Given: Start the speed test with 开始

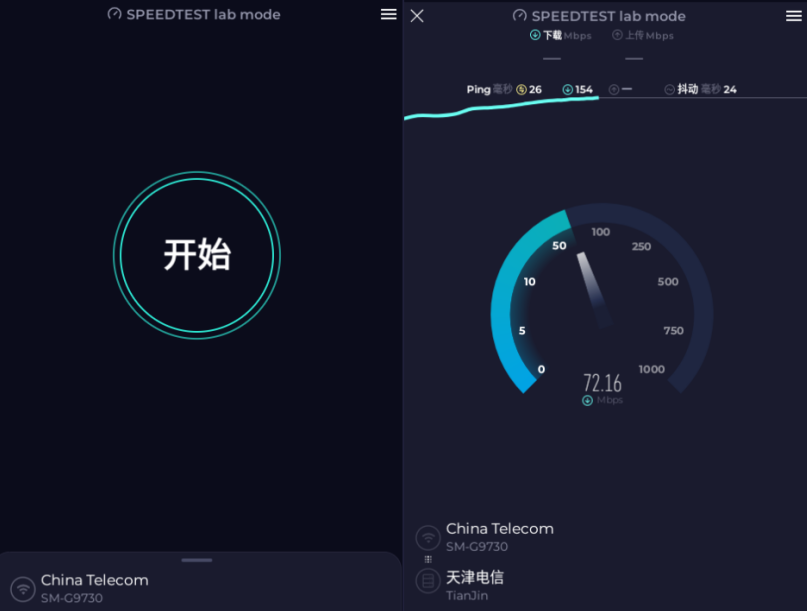Looking at the screenshot, I should click(x=197, y=255).
